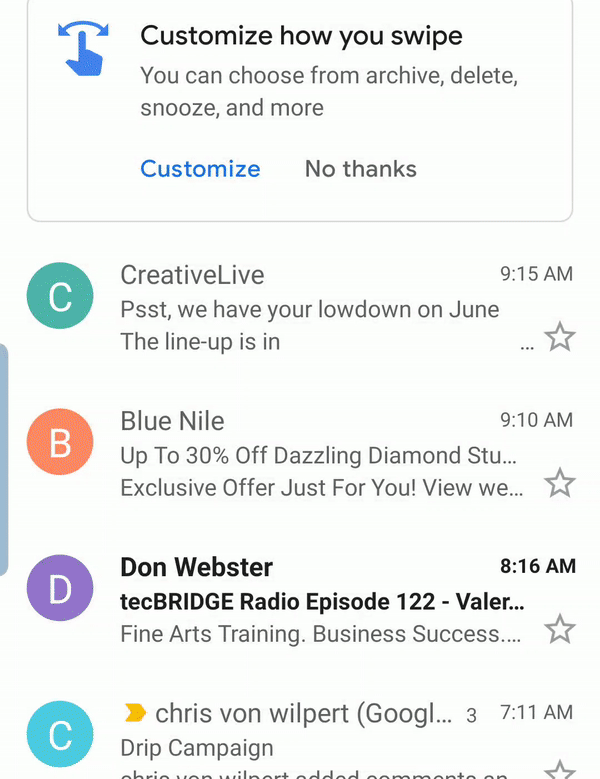This screenshot has height=779, width=600.
Task: Star the CreativeLive email
Action: 560,338
